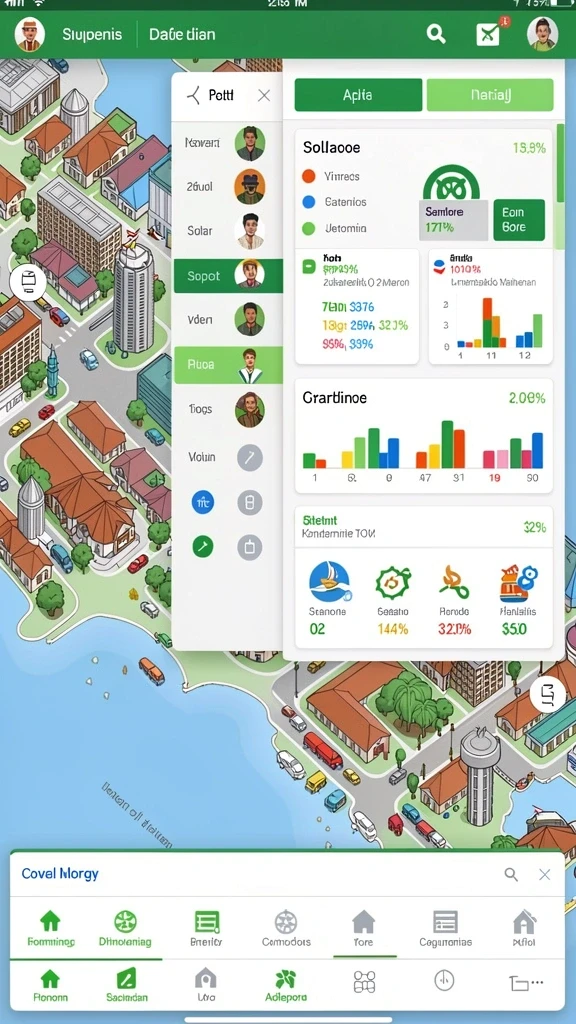Select the Sopot row in the list
Screen dimensions: 576x1024
(x=228, y=276)
